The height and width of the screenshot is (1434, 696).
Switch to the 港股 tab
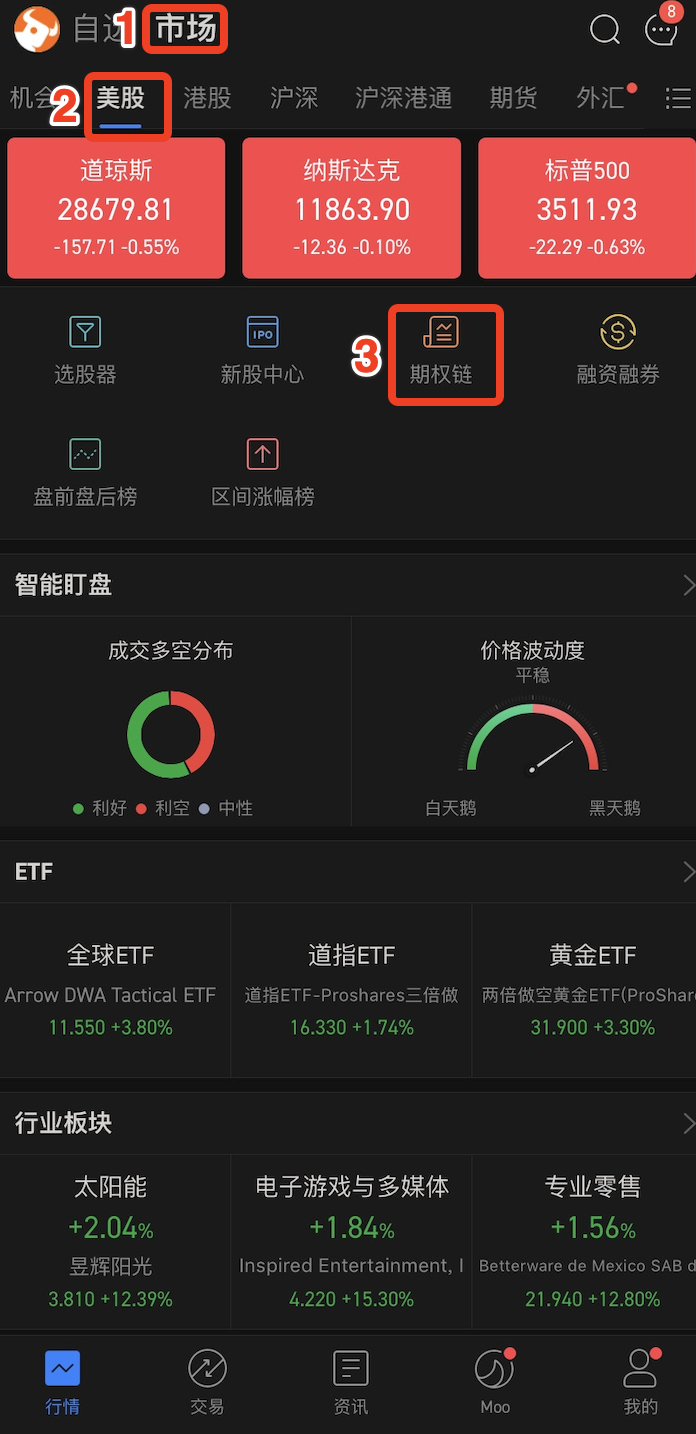pos(207,98)
